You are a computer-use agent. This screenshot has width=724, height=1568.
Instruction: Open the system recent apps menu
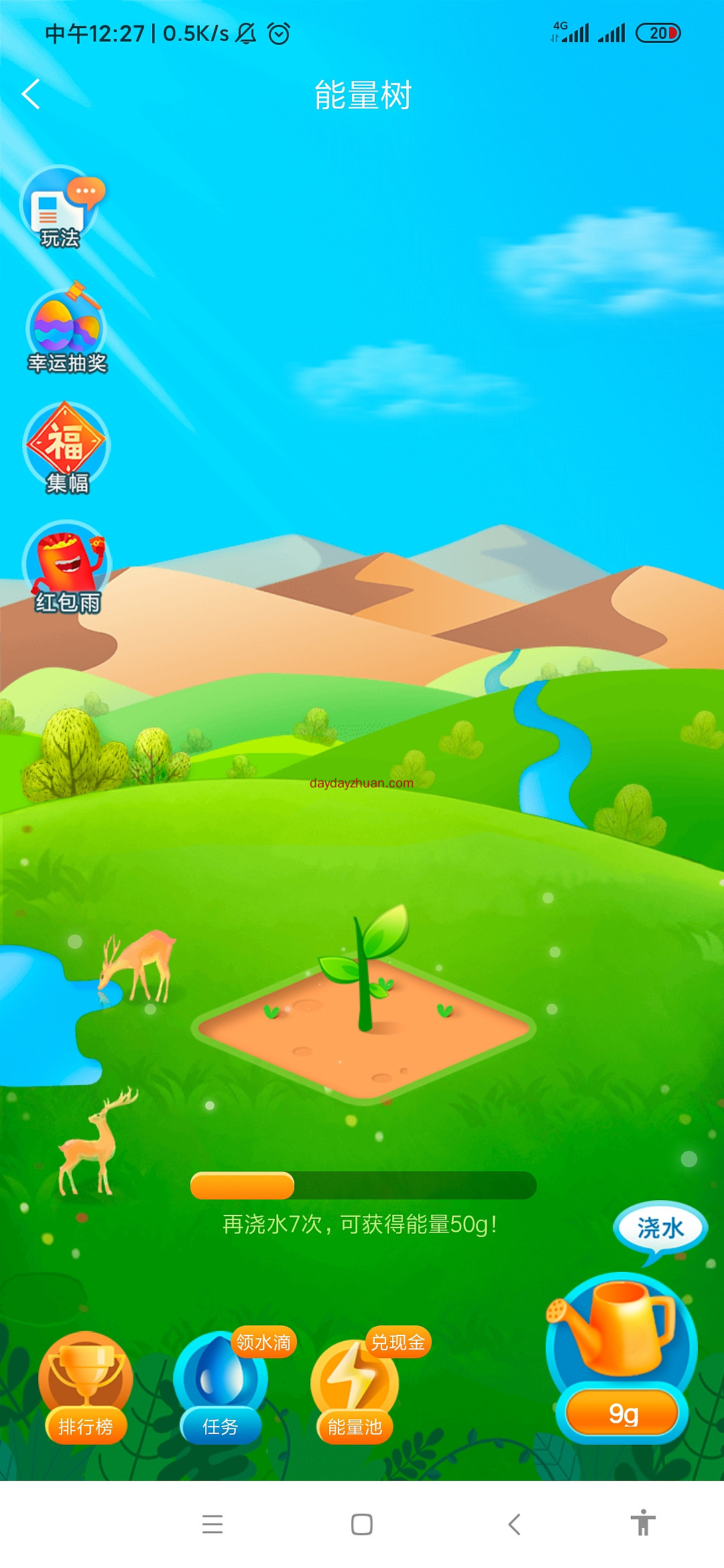[x=213, y=1524]
